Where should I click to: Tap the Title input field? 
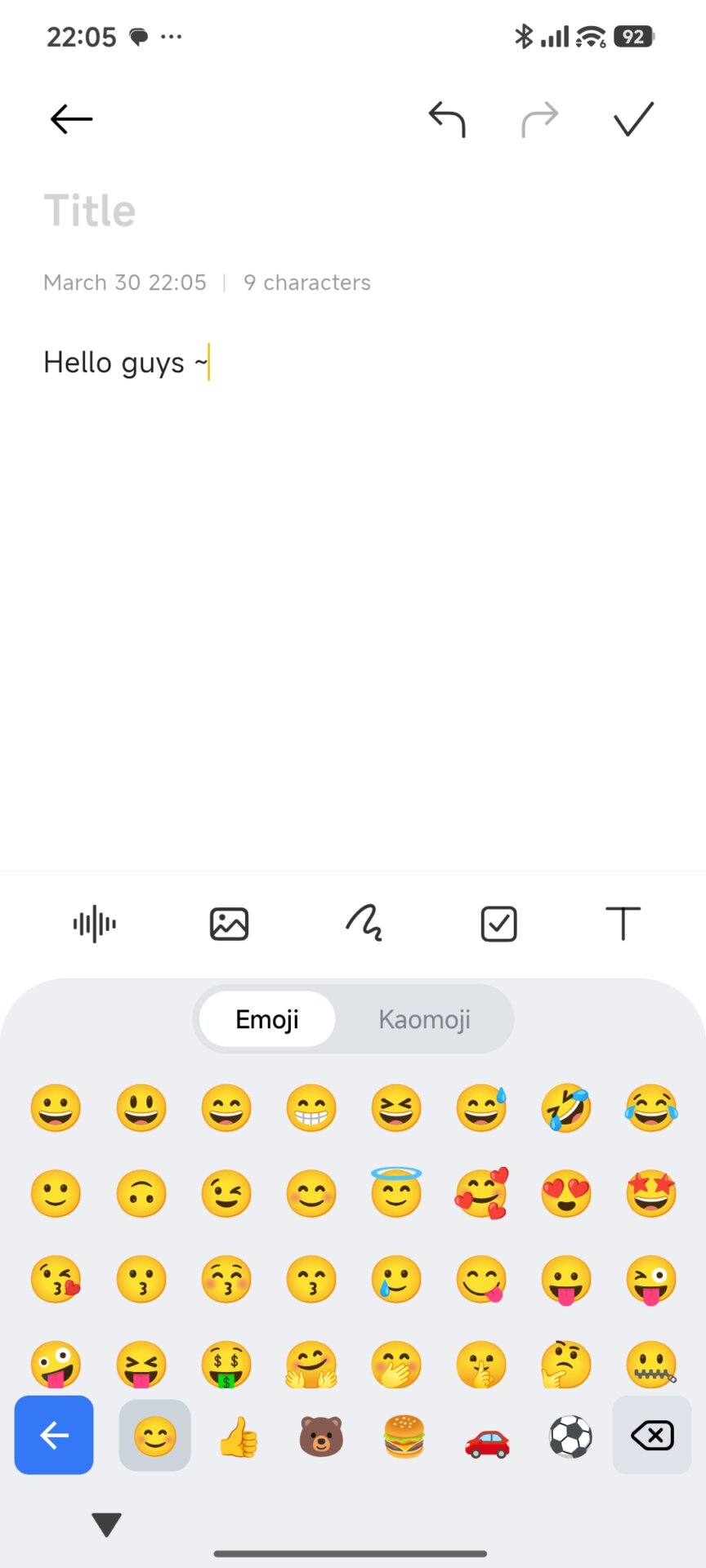click(90, 209)
